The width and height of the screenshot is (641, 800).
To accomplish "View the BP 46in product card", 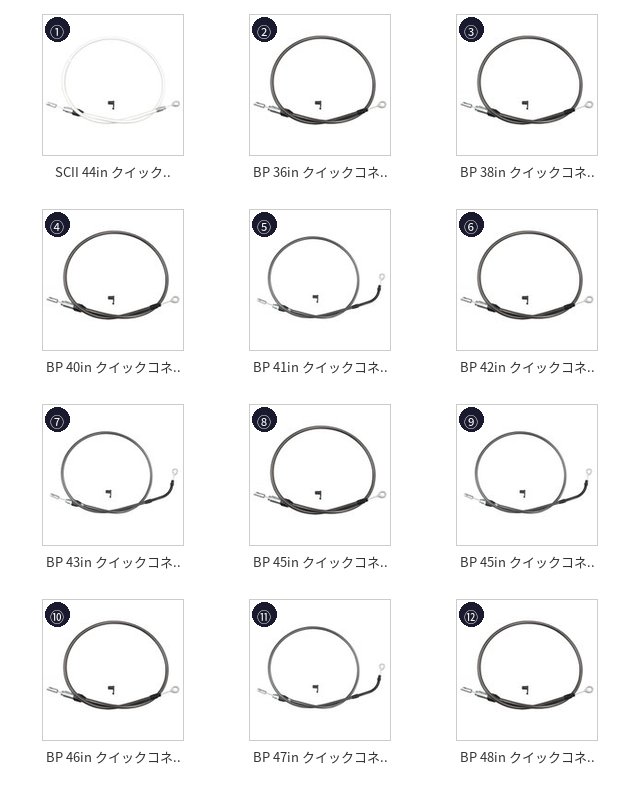I will pyautogui.click(x=113, y=670).
